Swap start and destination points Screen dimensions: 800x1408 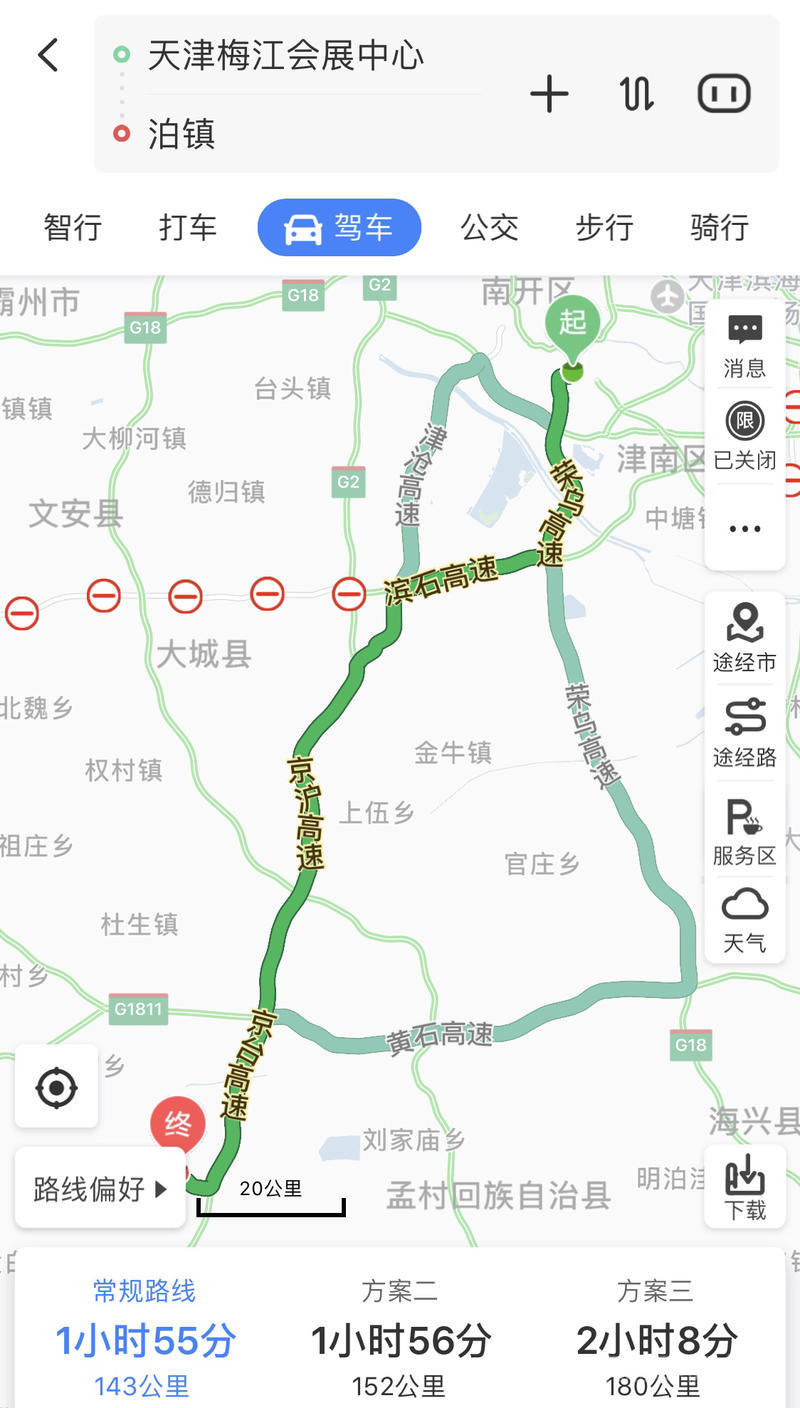[637, 94]
